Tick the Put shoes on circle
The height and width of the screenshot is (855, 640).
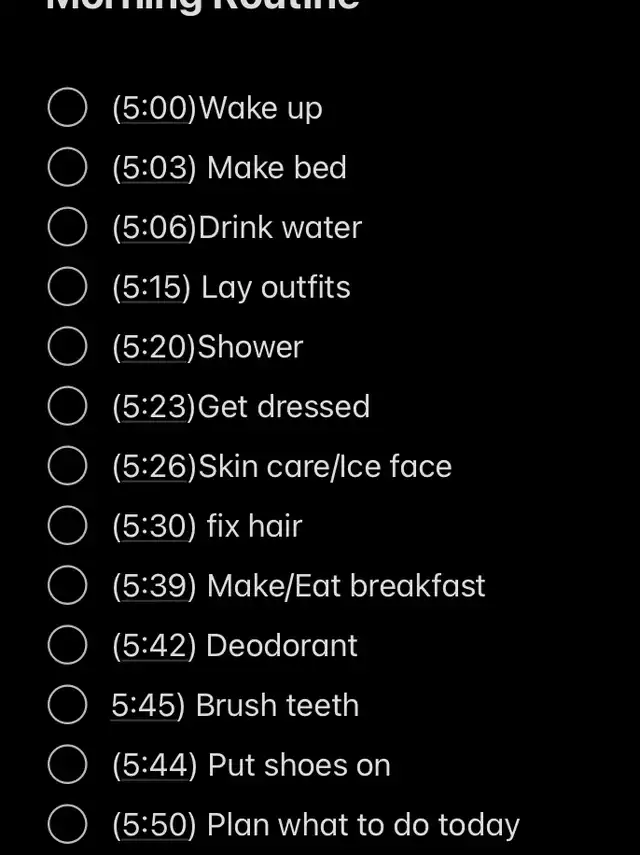tap(67, 765)
